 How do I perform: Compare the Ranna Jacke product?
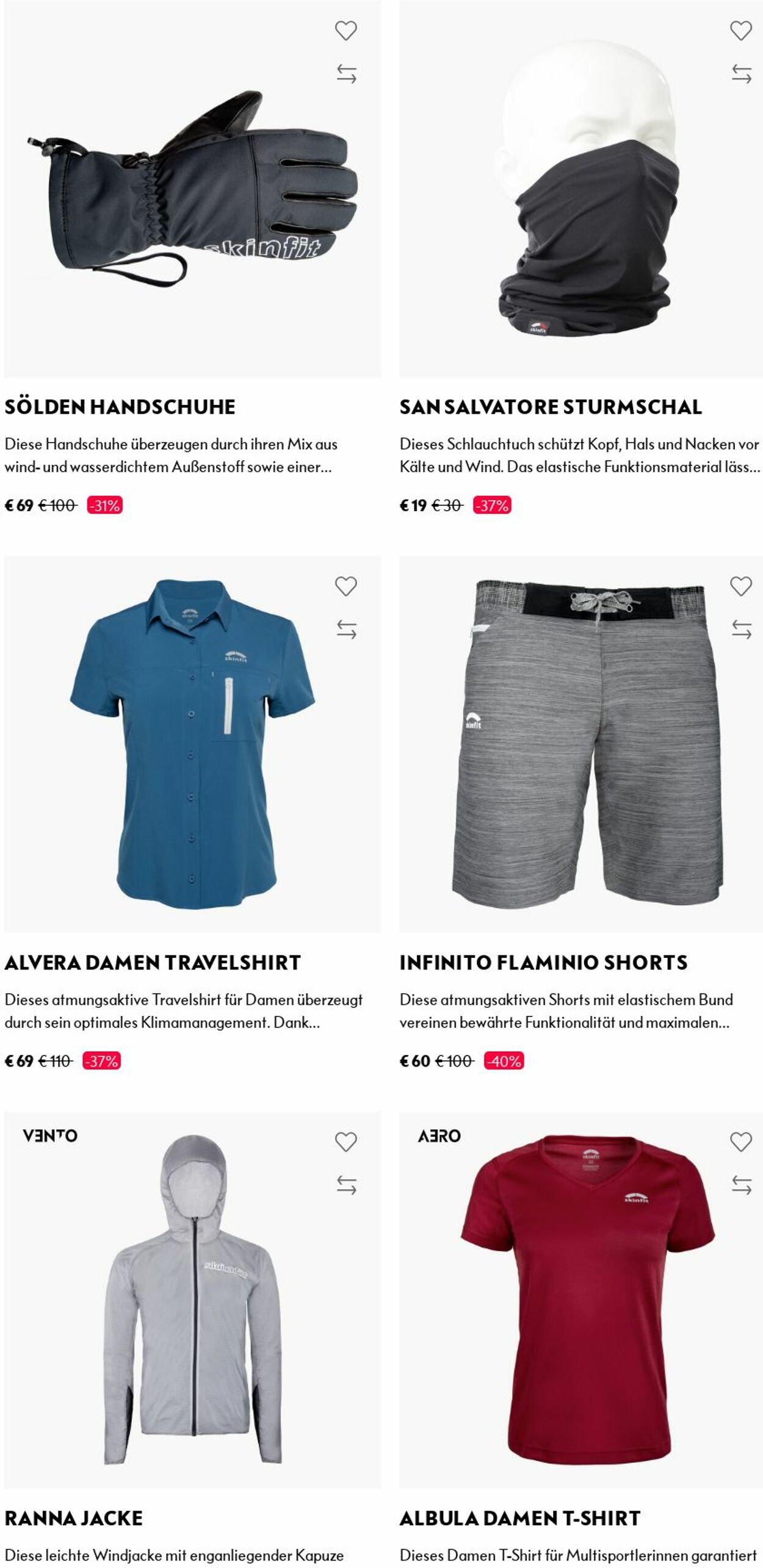click(x=346, y=1185)
